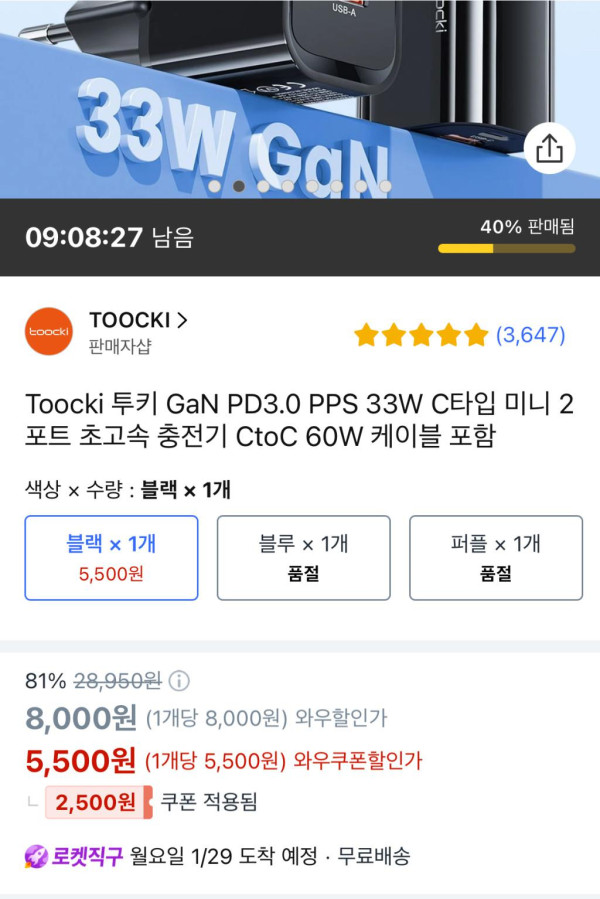Share this Toocki charger product
This screenshot has width=600, height=899.
tap(549, 150)
